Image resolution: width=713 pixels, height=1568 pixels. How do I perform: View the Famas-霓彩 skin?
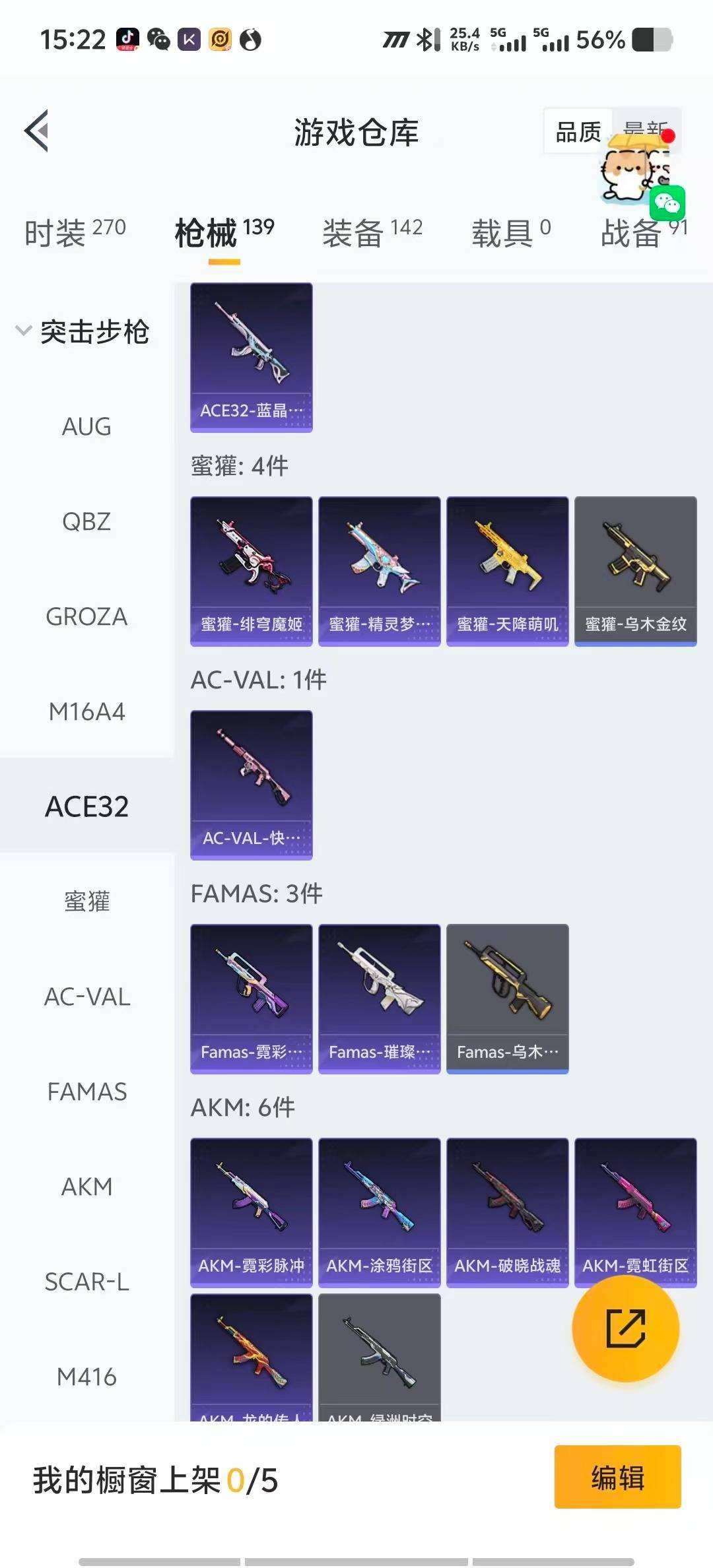click(251, 998)
